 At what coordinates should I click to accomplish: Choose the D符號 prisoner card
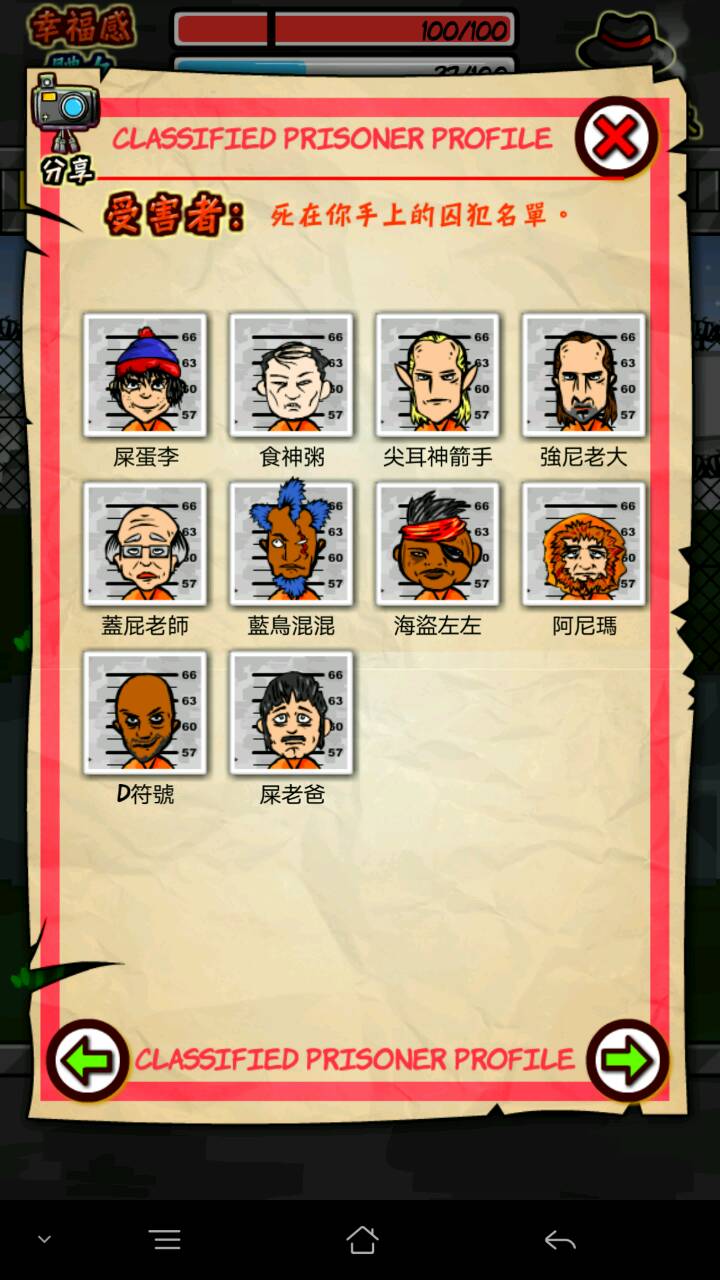click(x=145, y=713)
